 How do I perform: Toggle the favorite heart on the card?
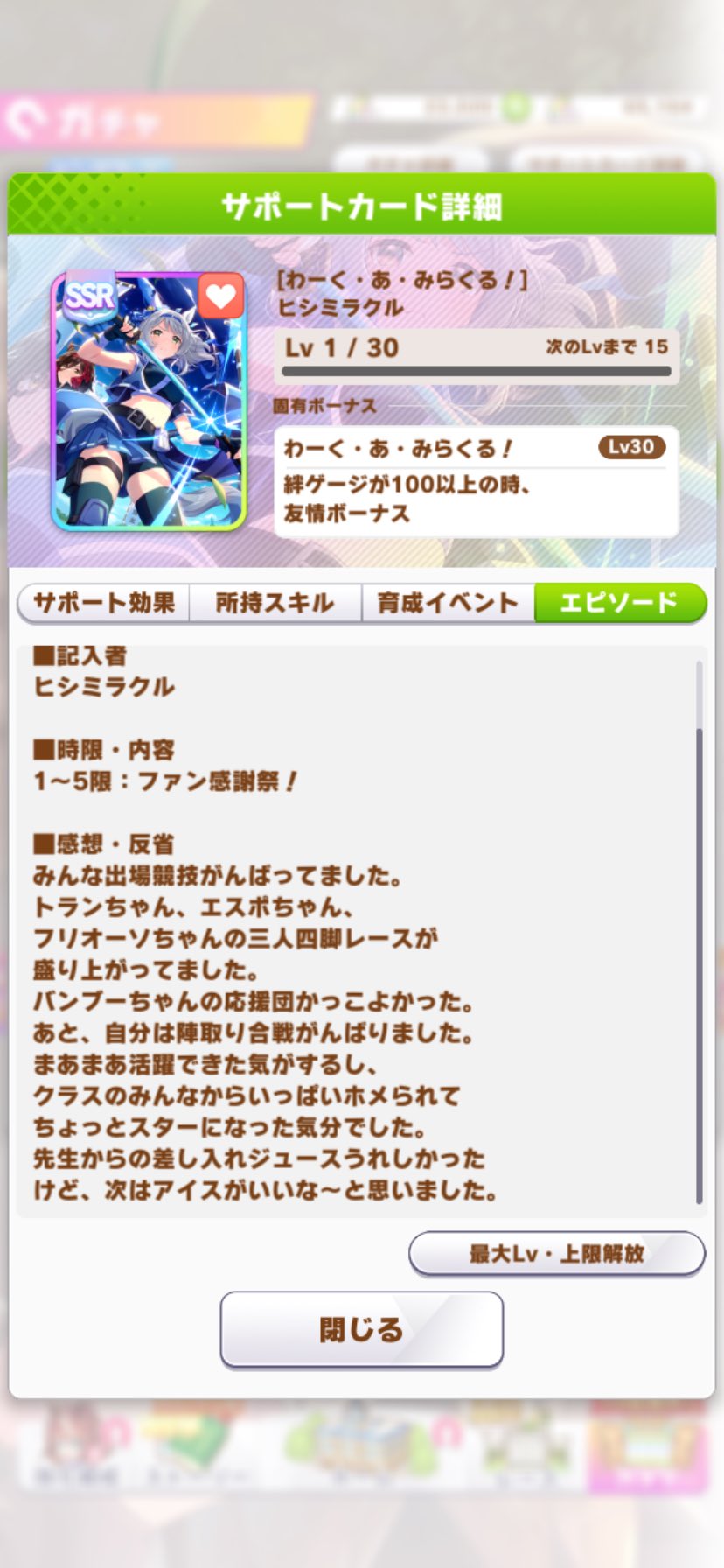[220, 297]
